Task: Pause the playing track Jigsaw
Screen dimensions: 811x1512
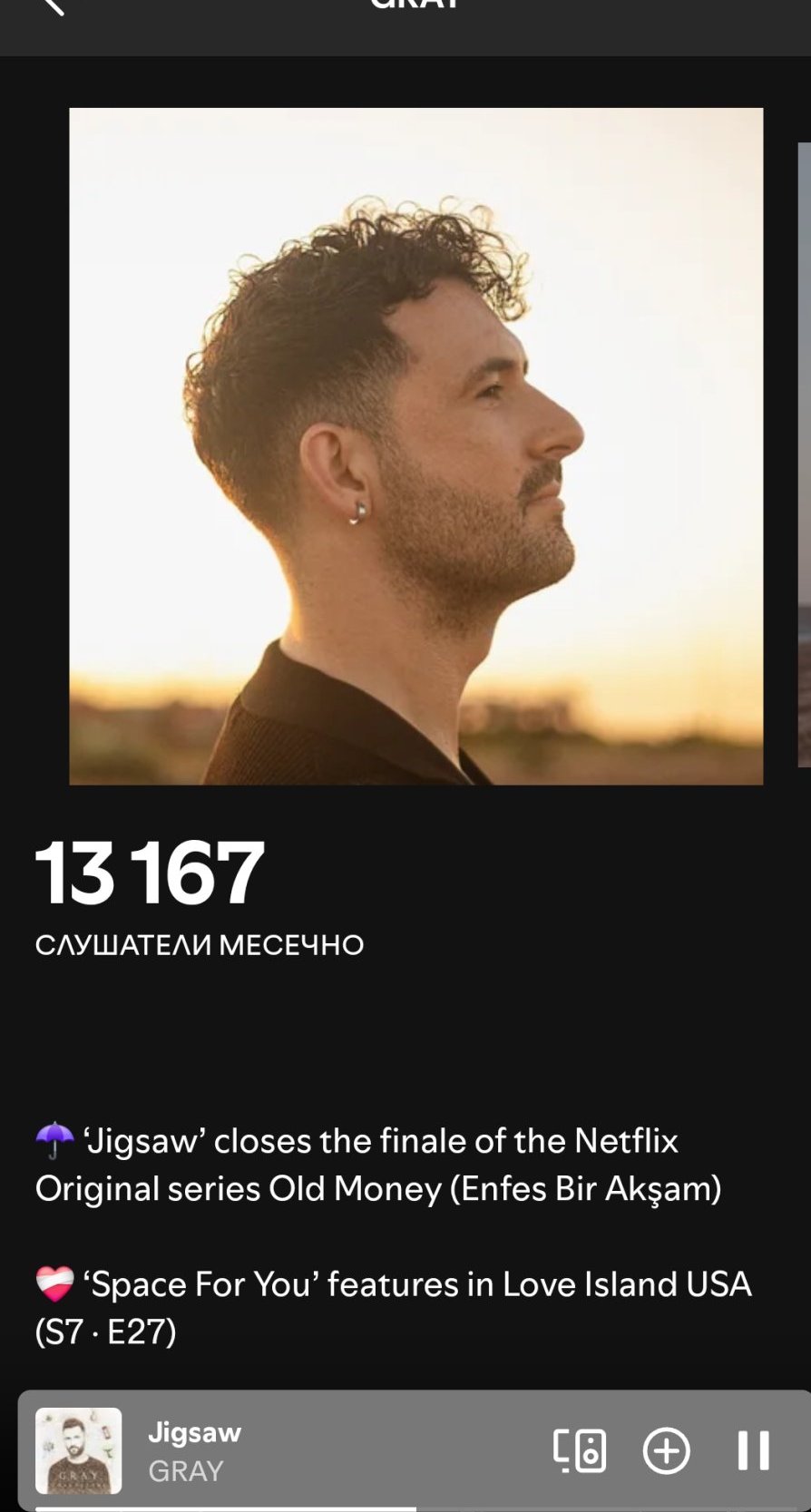Action: pos(753,1450)
